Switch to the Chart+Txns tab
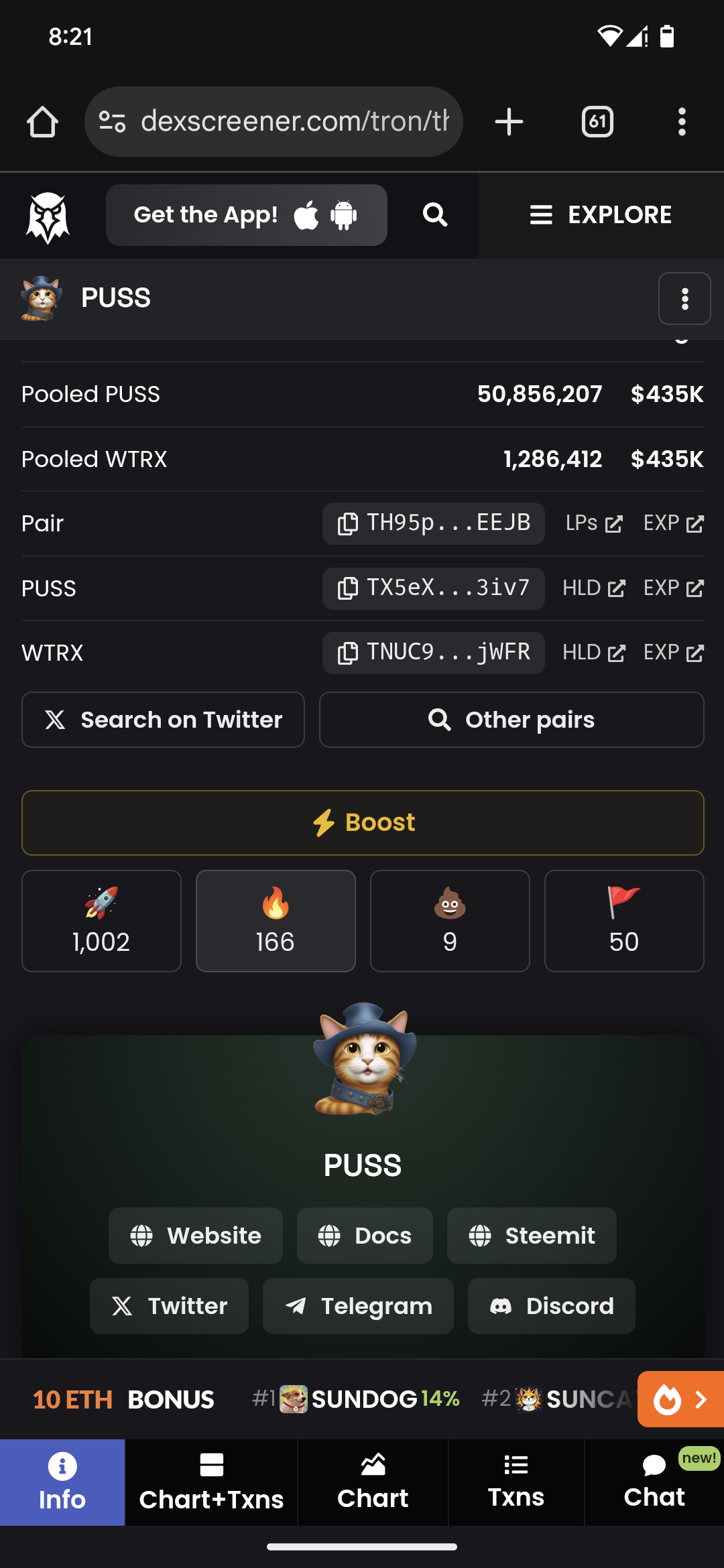 pyautogui.click(x=211, y=1483)
